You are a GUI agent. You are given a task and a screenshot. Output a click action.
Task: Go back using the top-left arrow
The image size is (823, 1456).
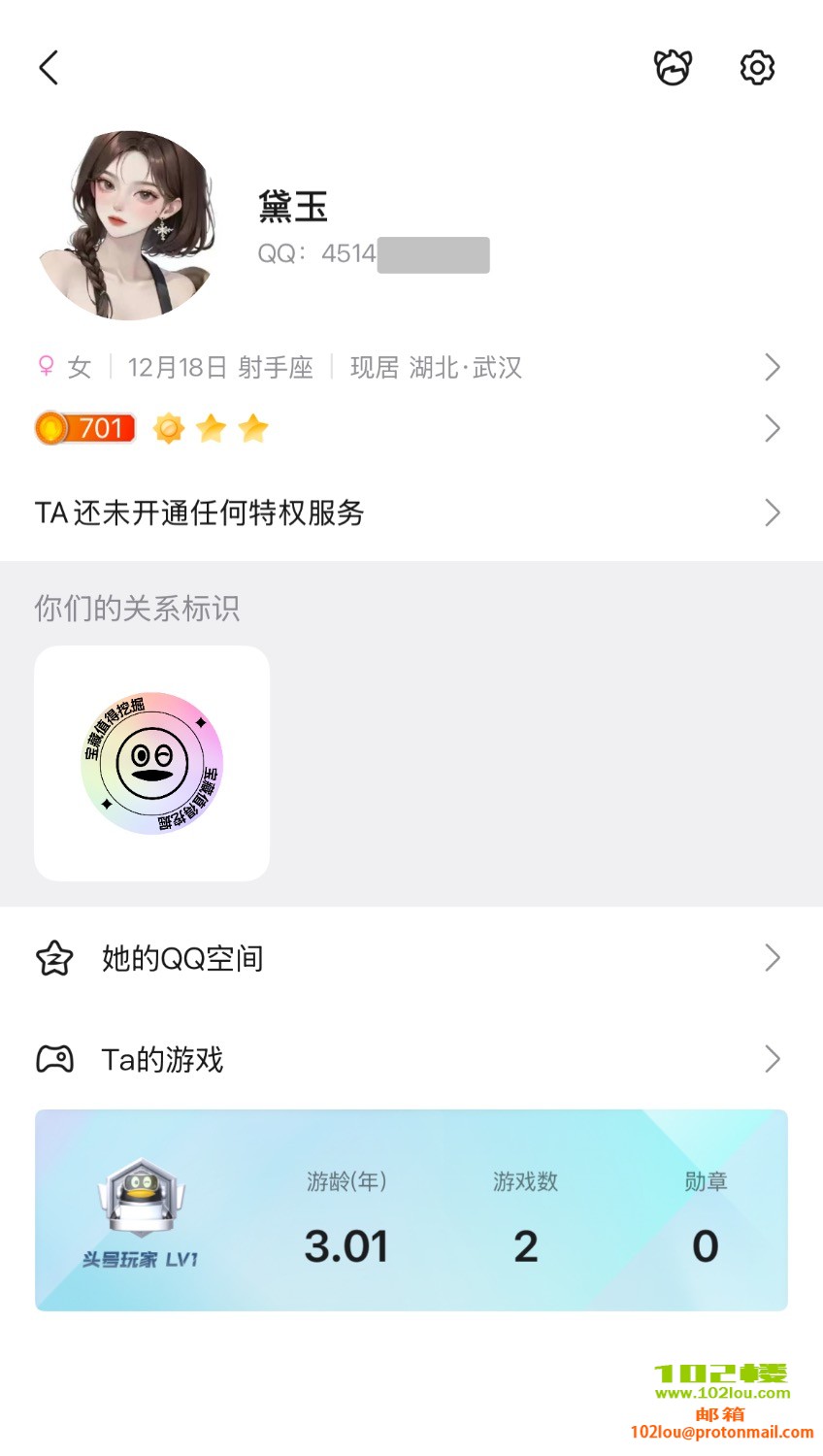click(49, 68)
